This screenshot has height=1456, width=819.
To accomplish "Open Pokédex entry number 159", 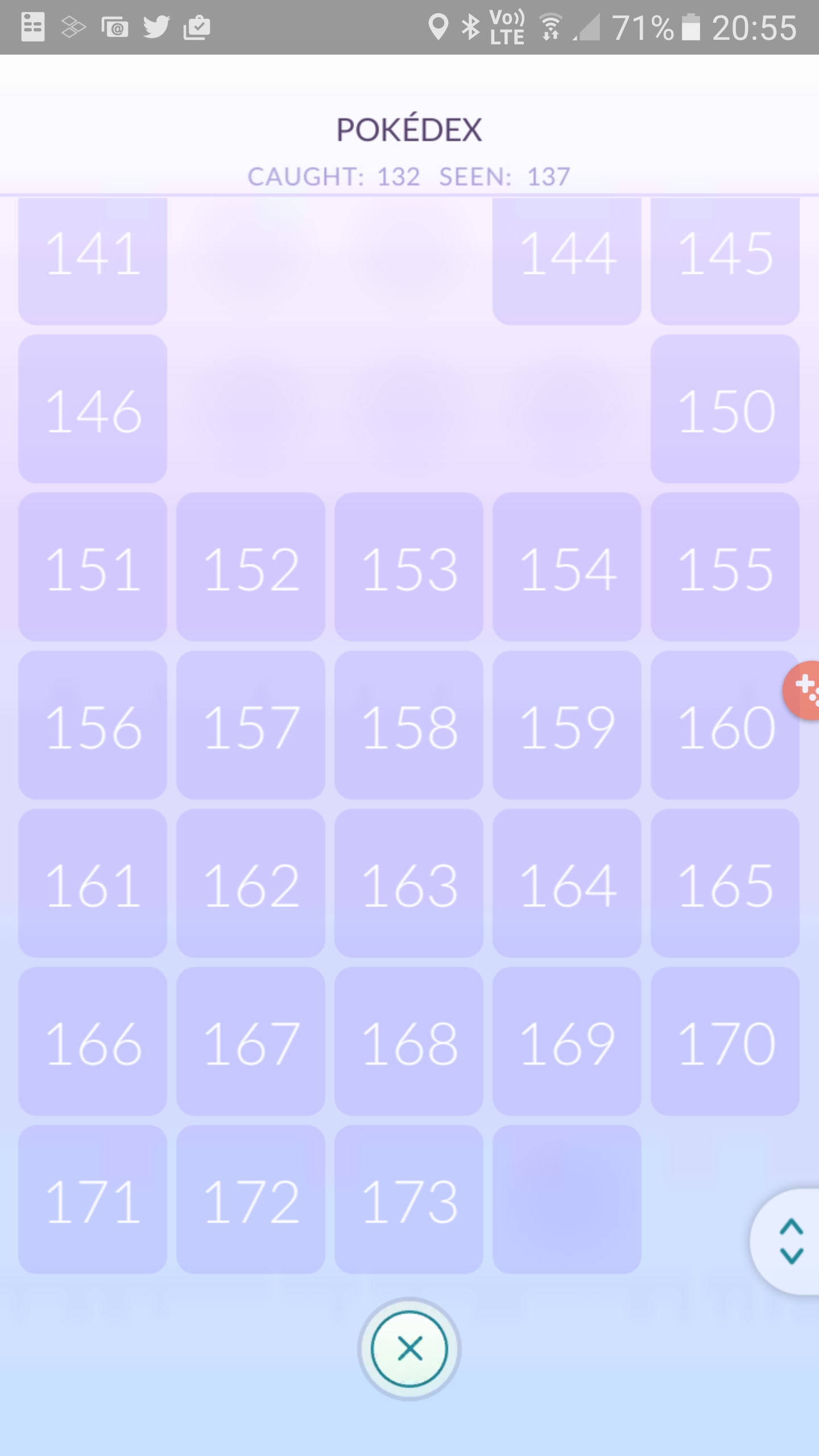I will [567, 725].
